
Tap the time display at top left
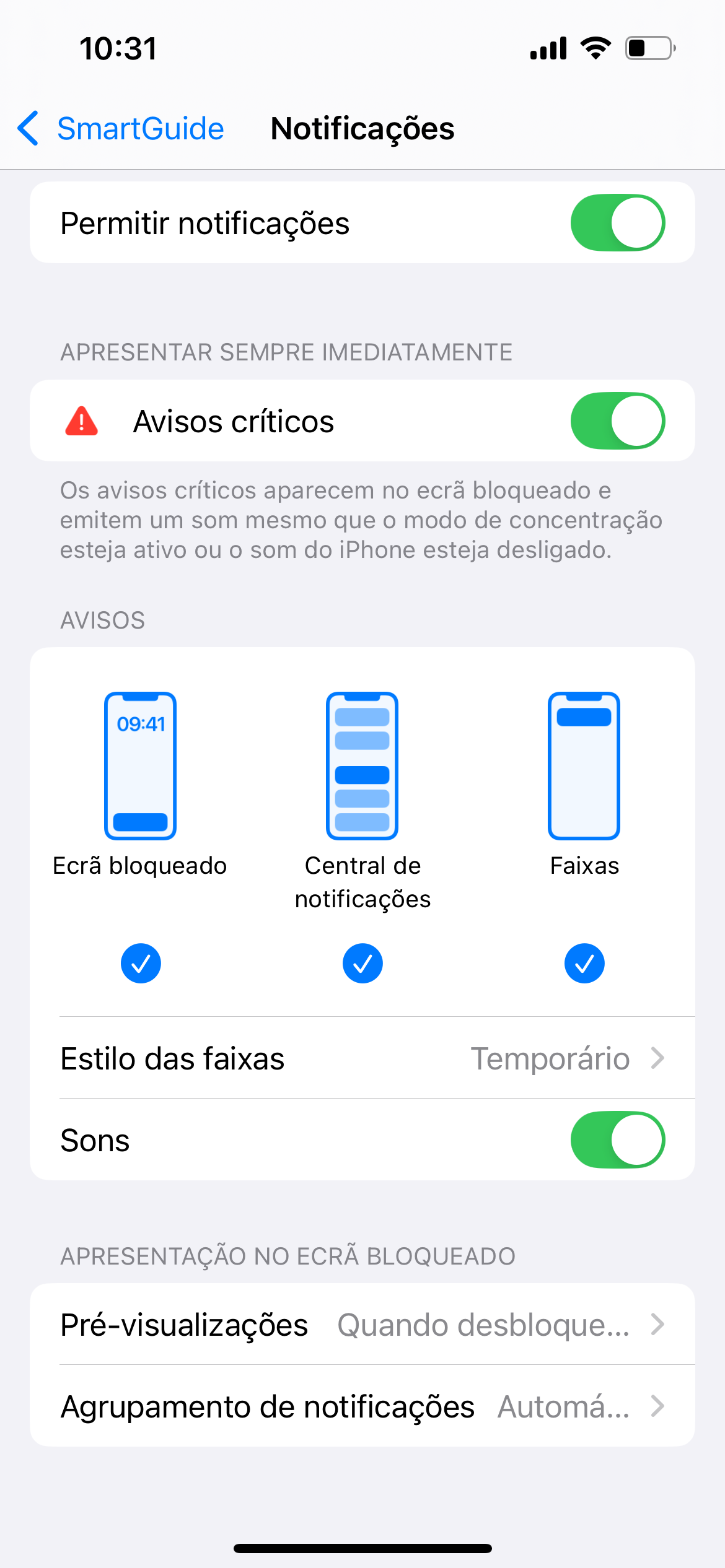[119, 48]
